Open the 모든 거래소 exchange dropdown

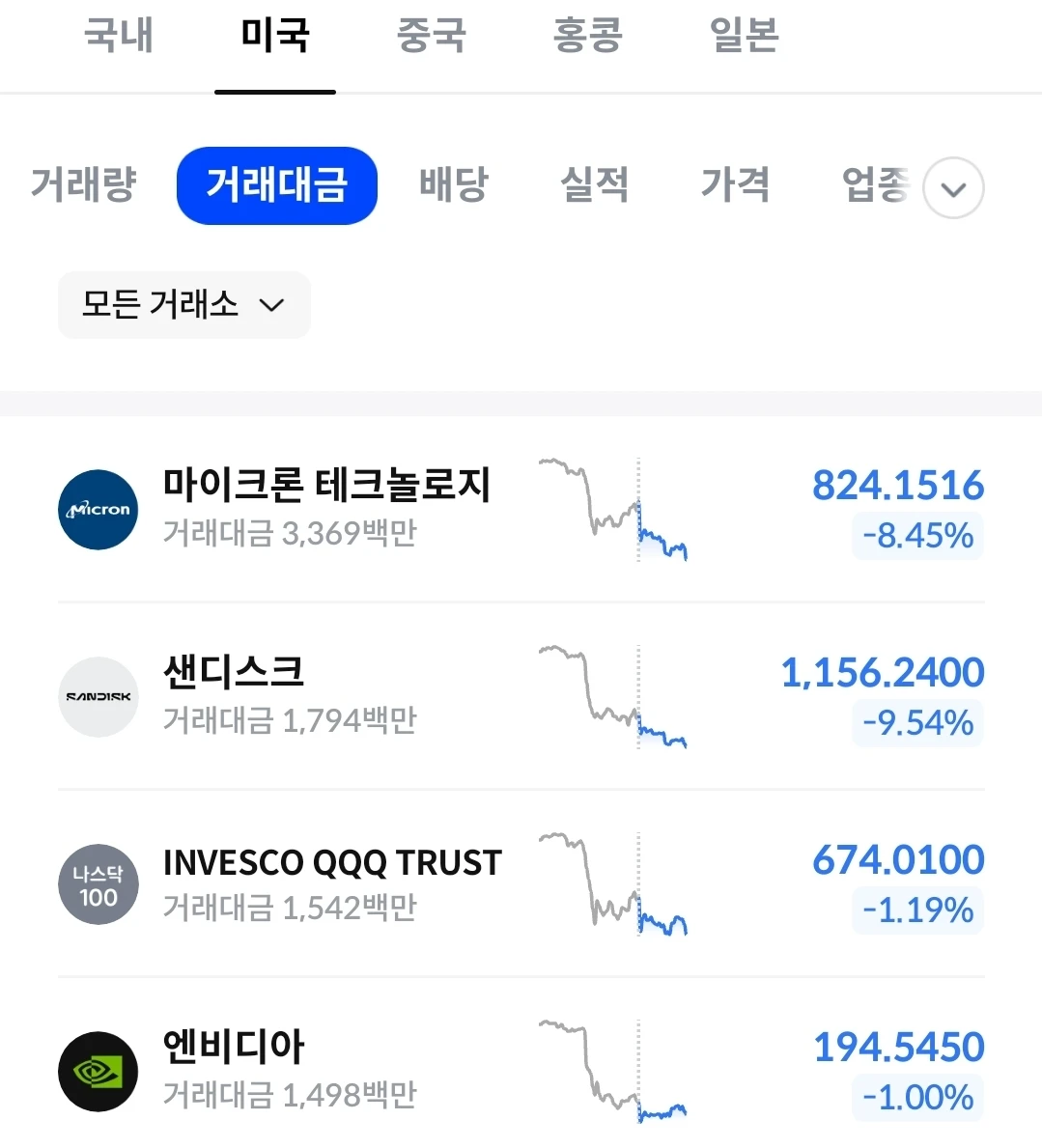click(183, 304)
